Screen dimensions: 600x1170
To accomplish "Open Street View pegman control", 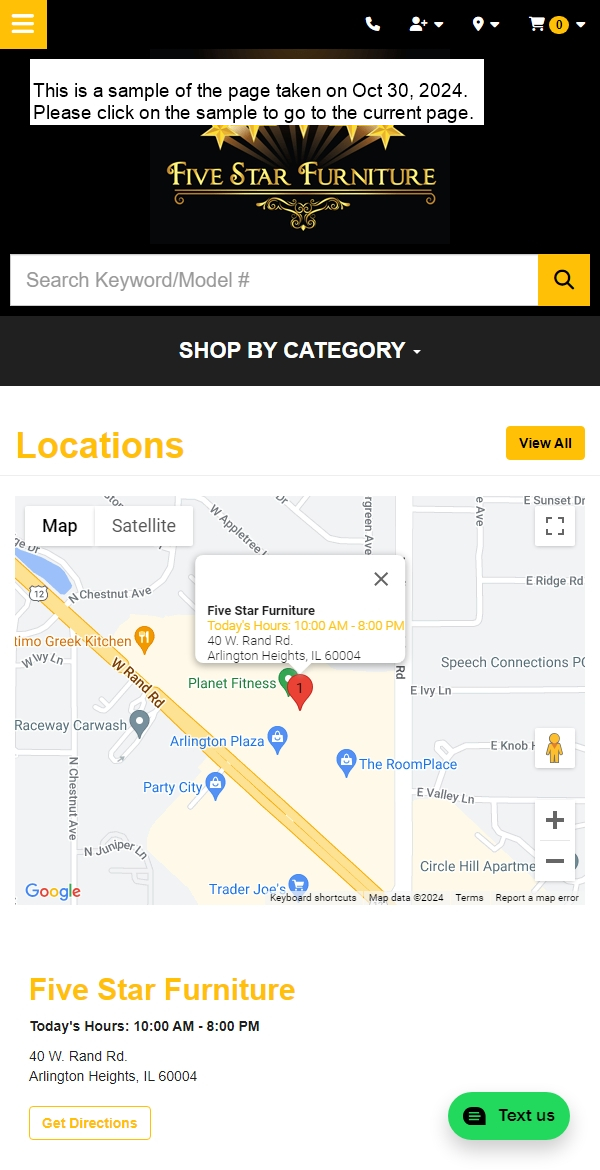I will (555, 748).
